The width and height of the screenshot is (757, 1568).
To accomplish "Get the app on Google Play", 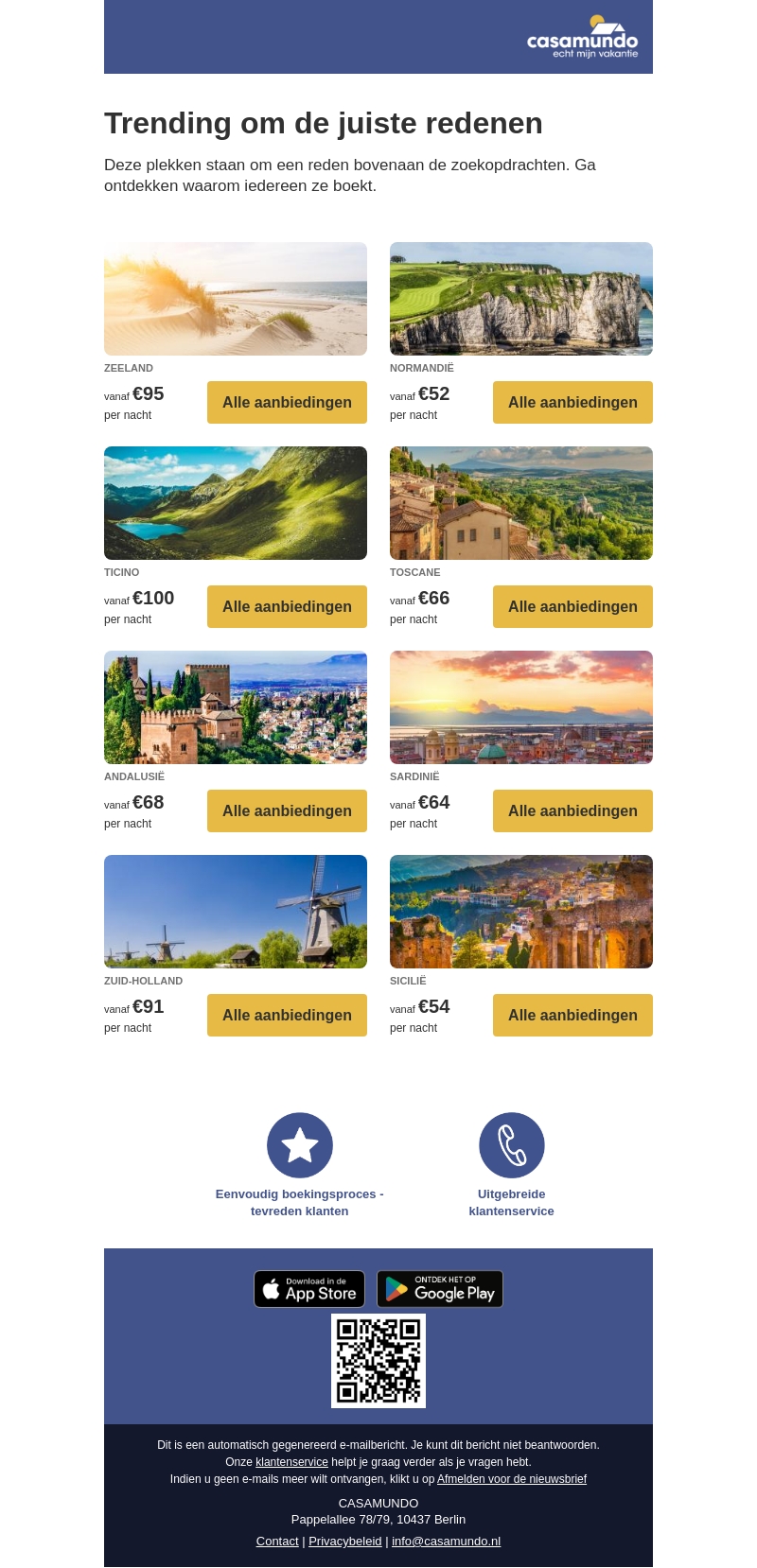I will [440, 1289].
